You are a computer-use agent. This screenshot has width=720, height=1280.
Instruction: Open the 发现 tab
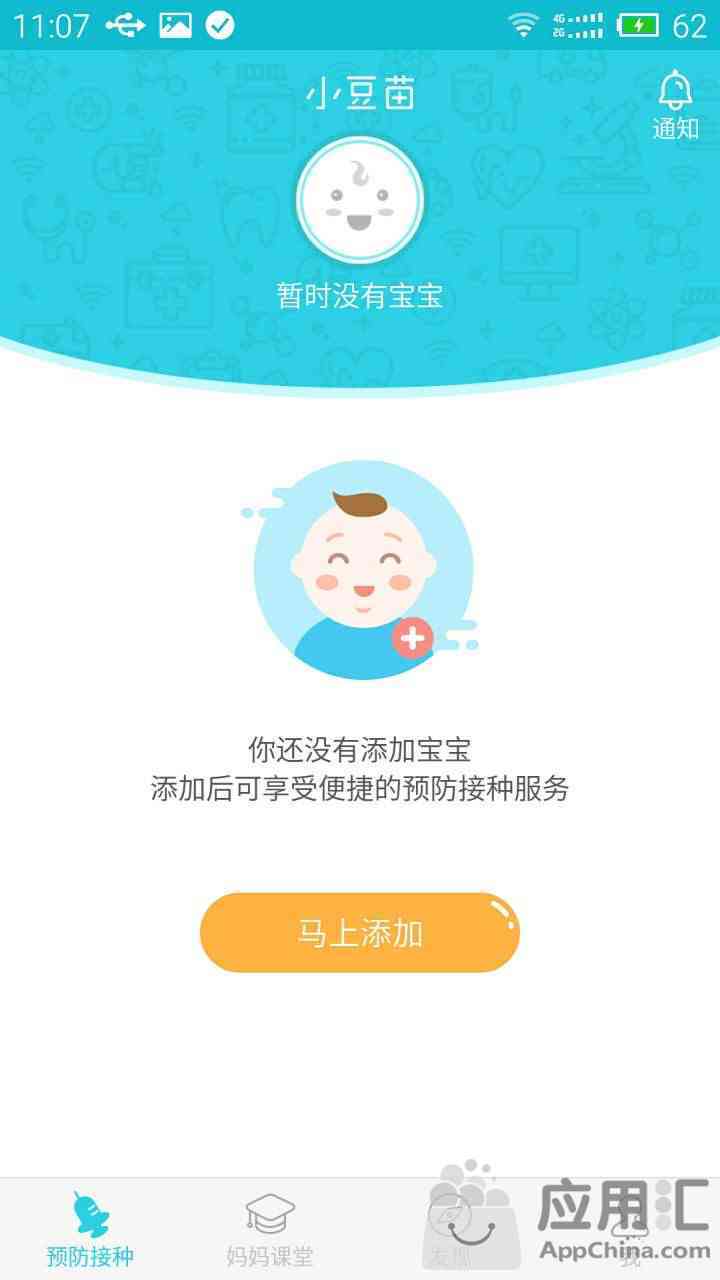click(450, 1230)
